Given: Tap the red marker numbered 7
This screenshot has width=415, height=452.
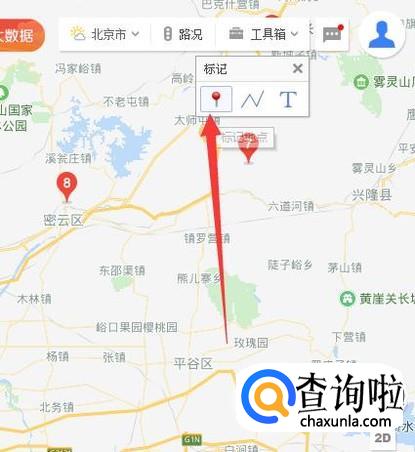Looking at the screenshot, I should point(248,148).
